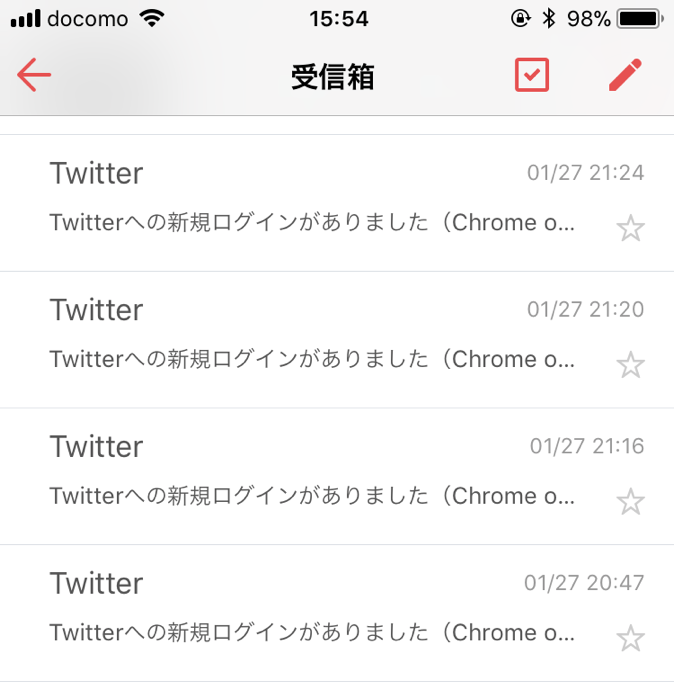The height and width of the screenshot is (692, 674).
Task: Star the Twitter email from 20:47
Action: coord(630,637)
